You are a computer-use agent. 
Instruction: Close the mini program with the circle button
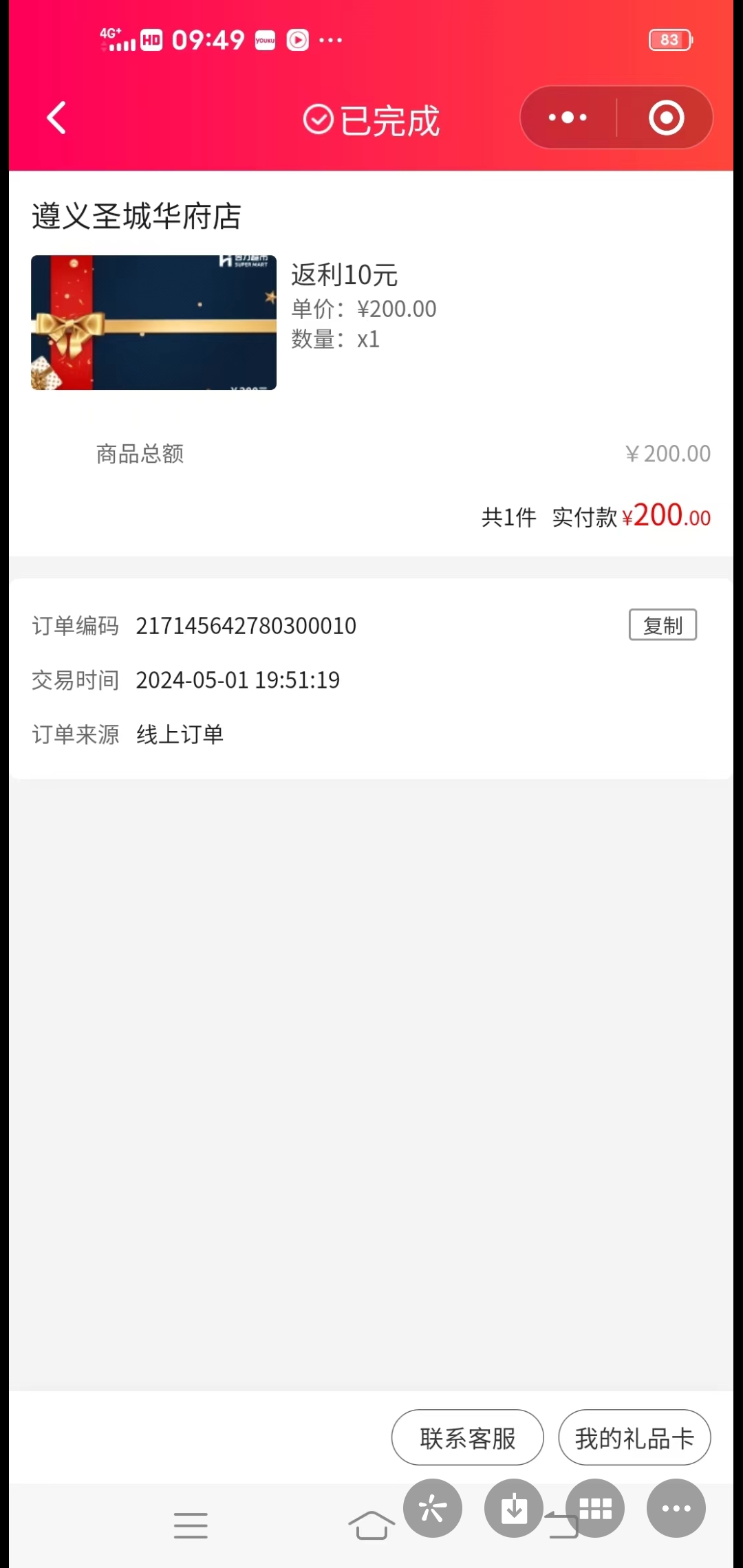point(666,118)
